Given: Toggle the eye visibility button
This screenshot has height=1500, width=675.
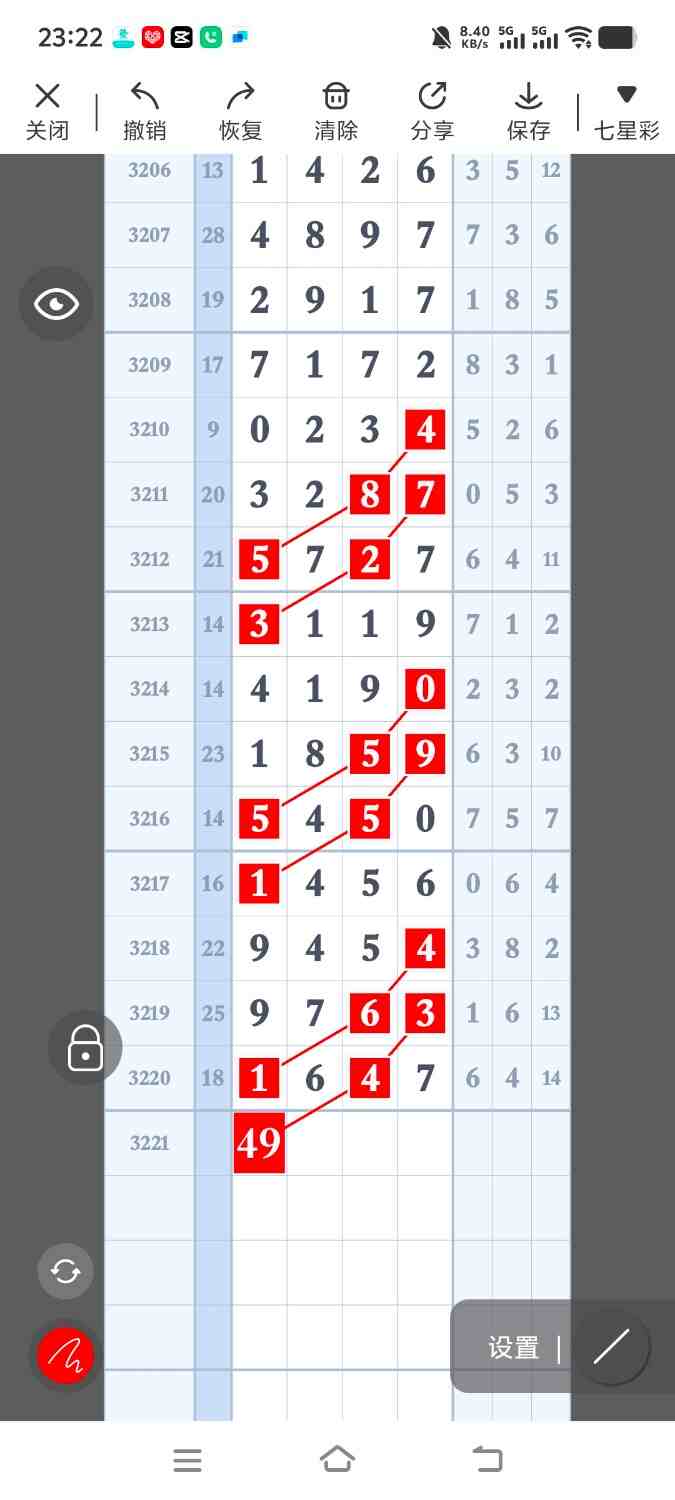Looking at the screenshot, I should tap(56, 304).
